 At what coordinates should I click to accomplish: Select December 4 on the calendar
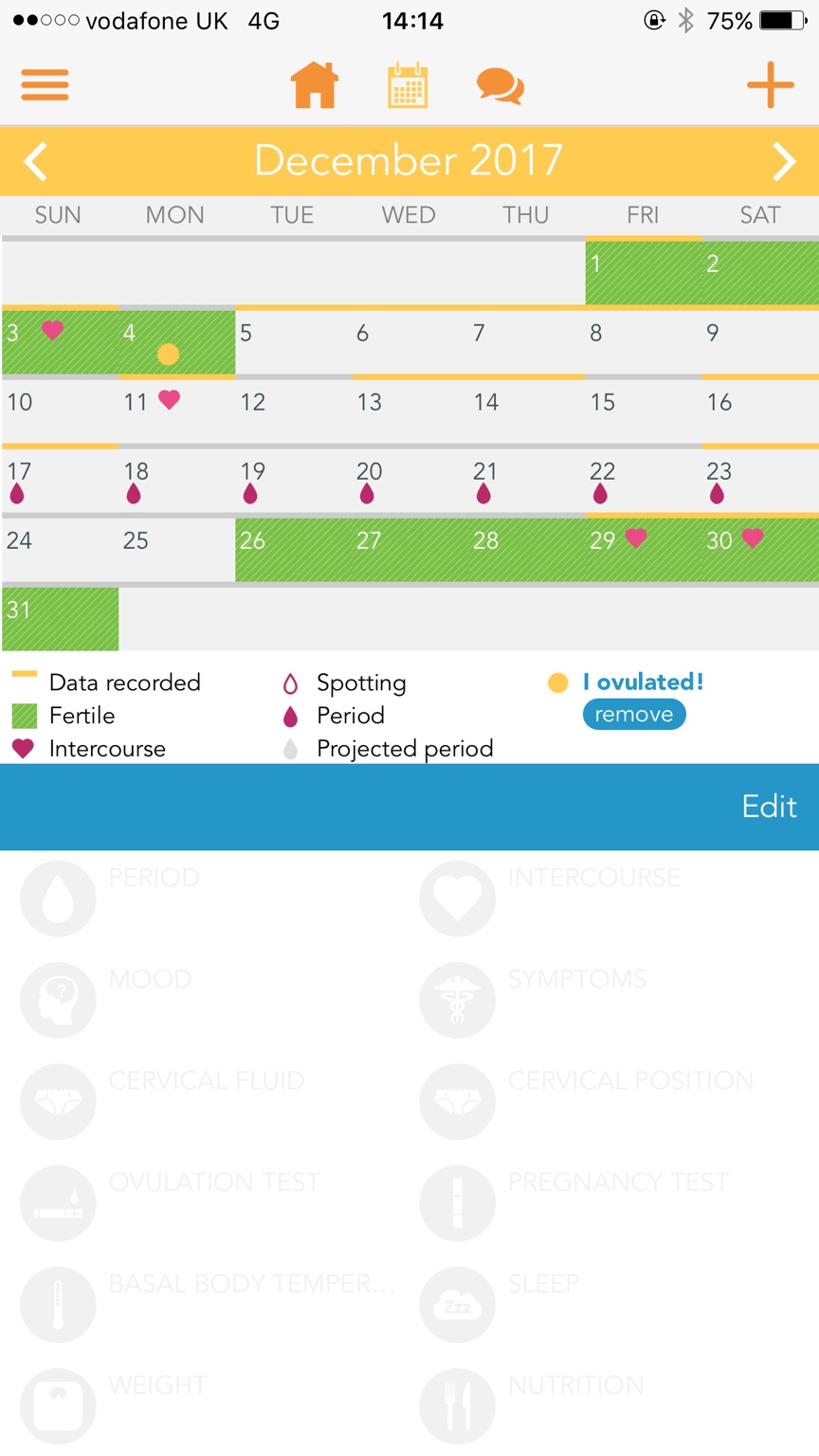(x=175, y=342)
